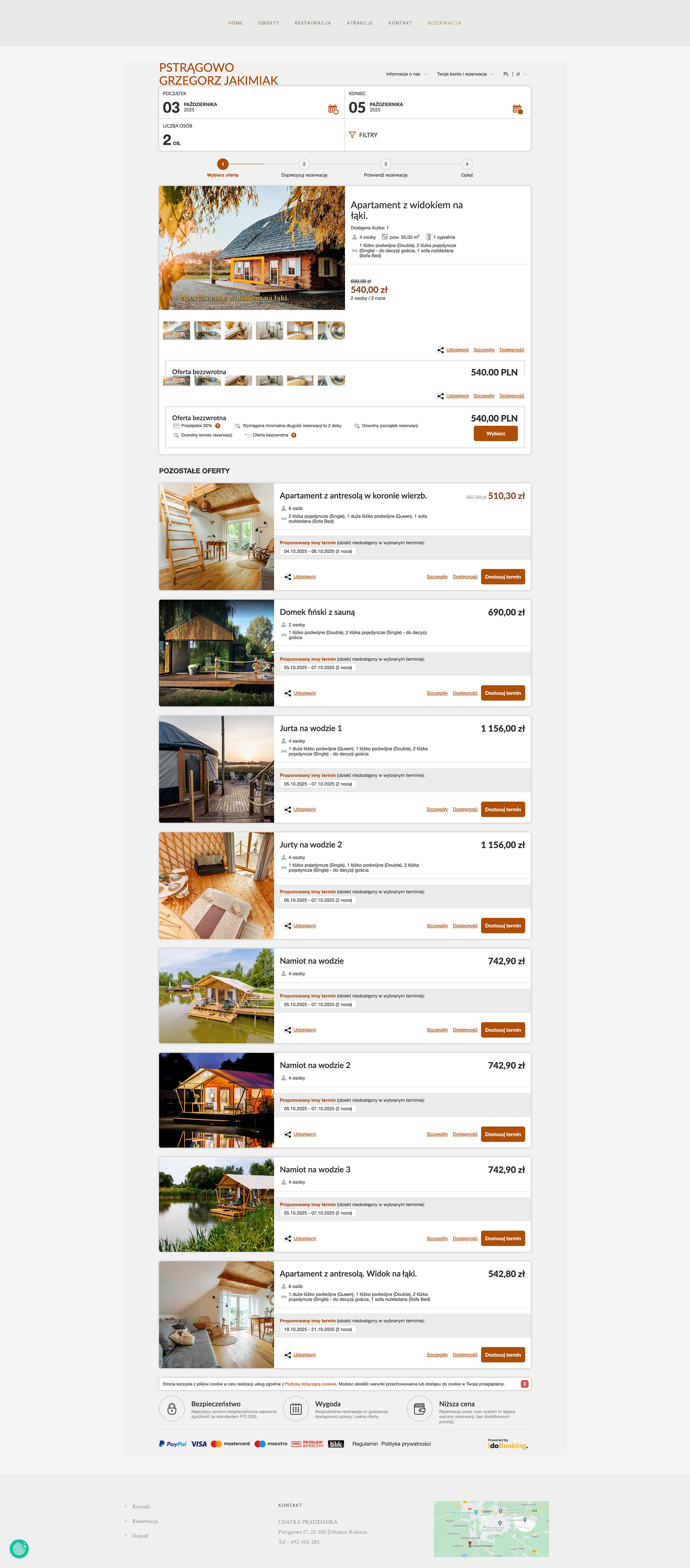This screenshot has height=1568, width=690.
Task: Choose the Oferta bezzwrotna with Wybierz button
Action: pos(495,433)
